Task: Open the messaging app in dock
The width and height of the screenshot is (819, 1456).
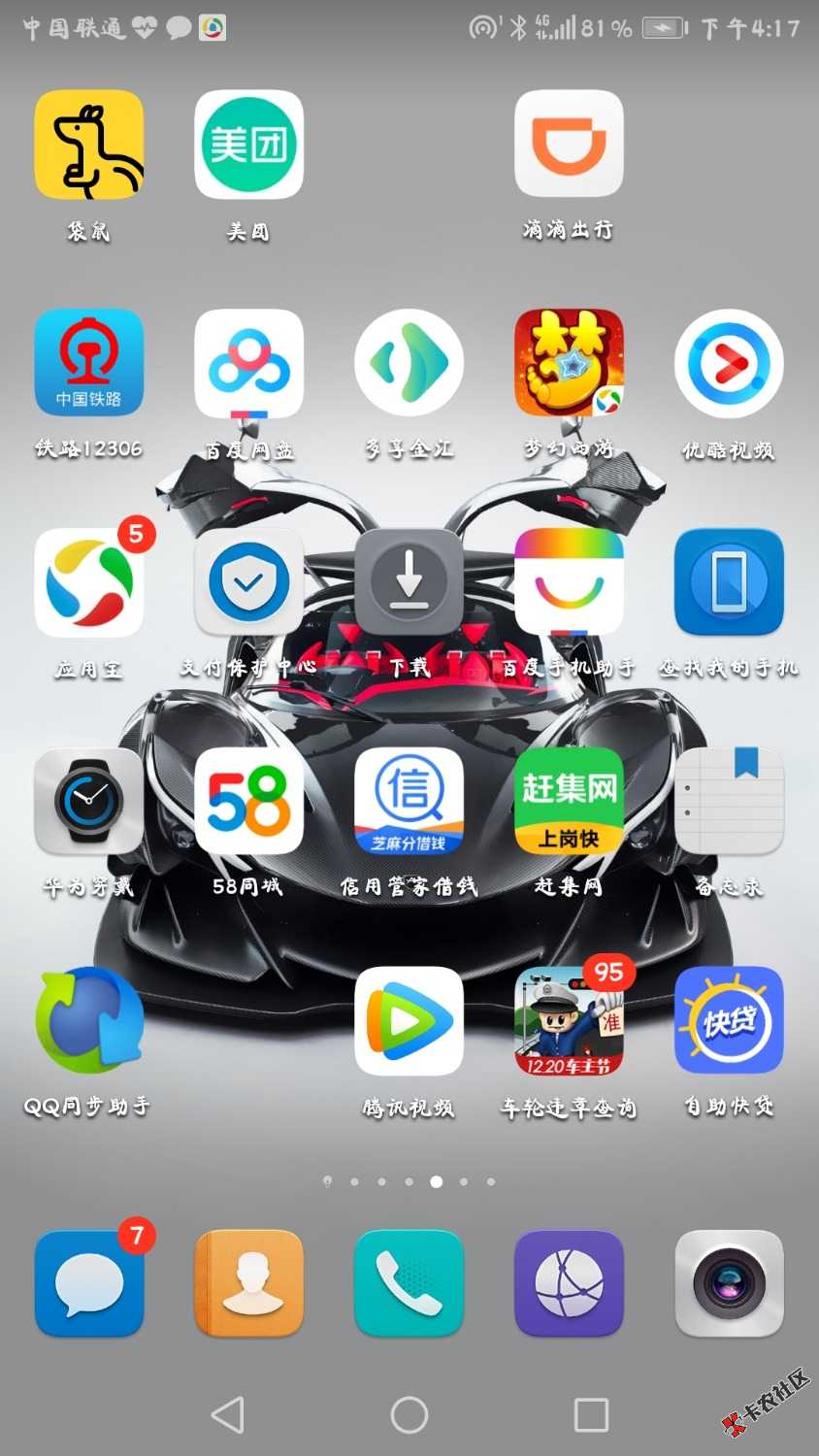Action: click(x=88, y=1284)
